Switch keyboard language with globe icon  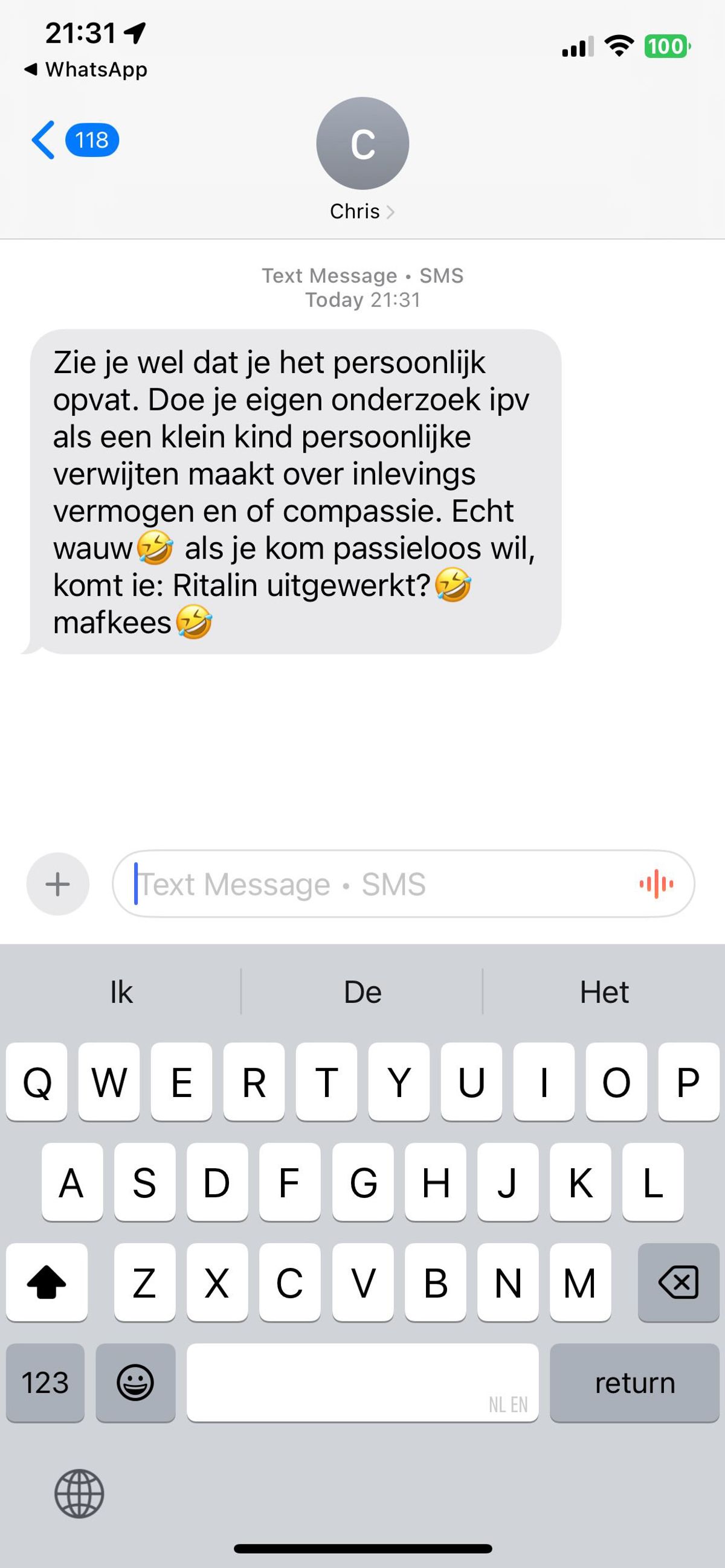[x=79, y=1493]
